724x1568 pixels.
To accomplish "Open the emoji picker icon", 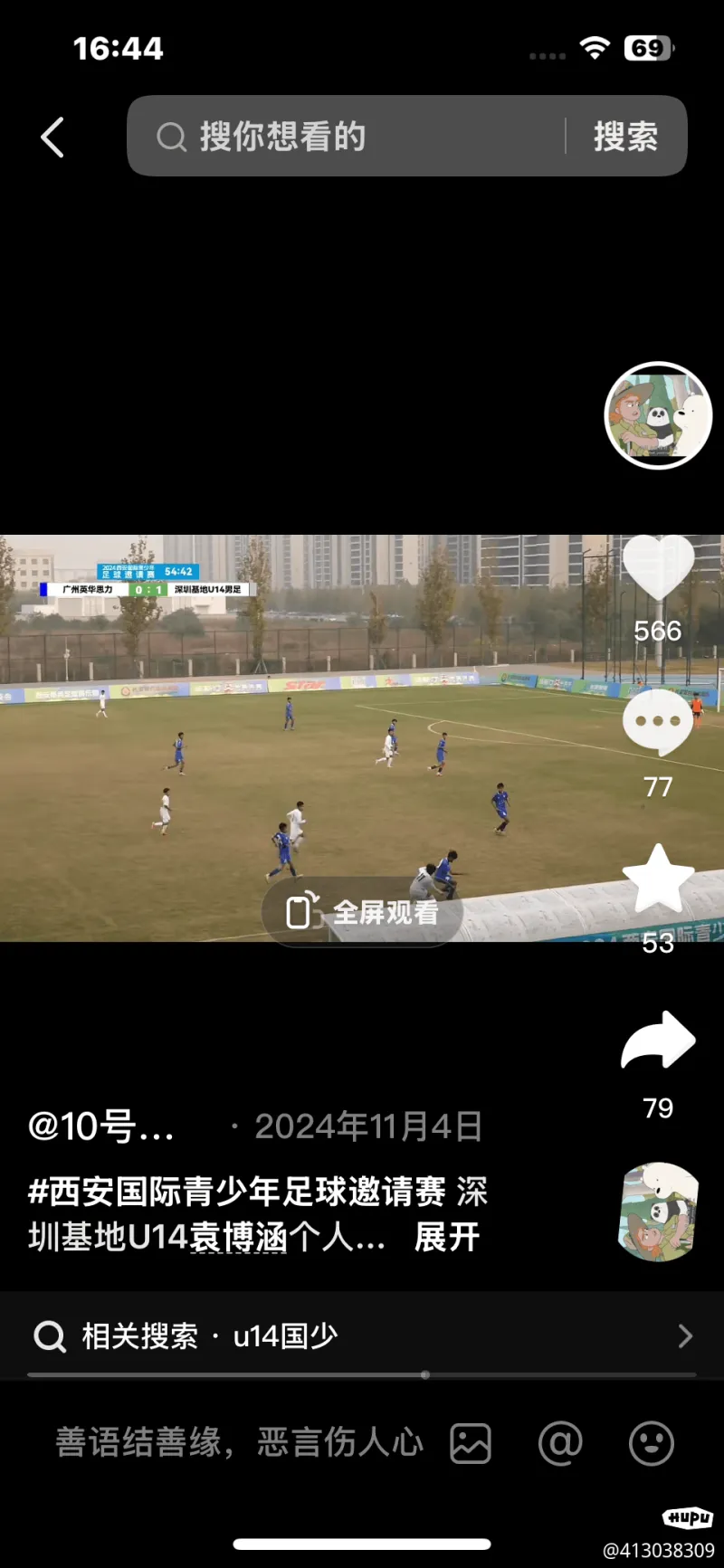I will 652,1443.
